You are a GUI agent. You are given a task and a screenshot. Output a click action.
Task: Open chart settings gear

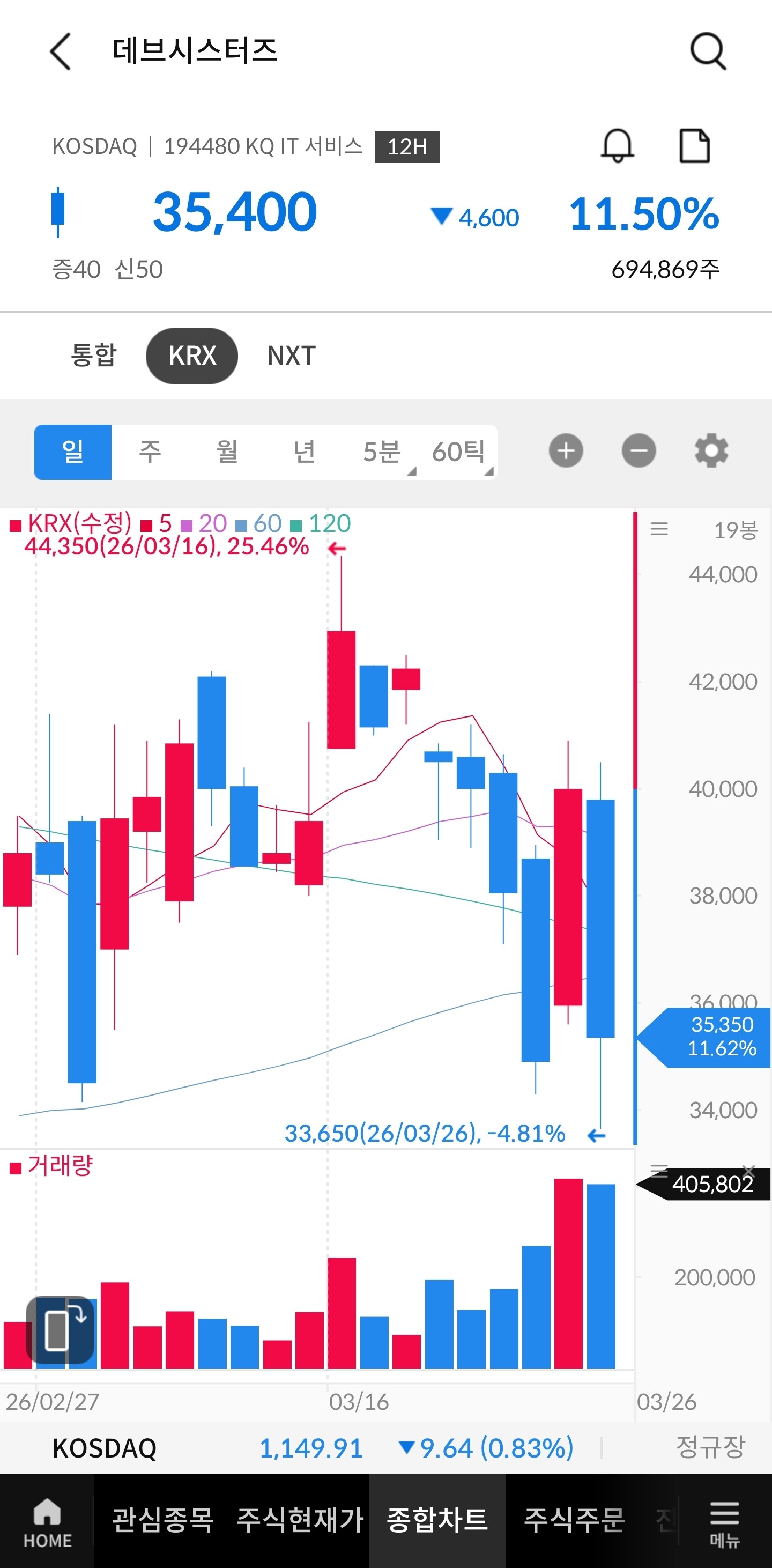pos(711,451)
